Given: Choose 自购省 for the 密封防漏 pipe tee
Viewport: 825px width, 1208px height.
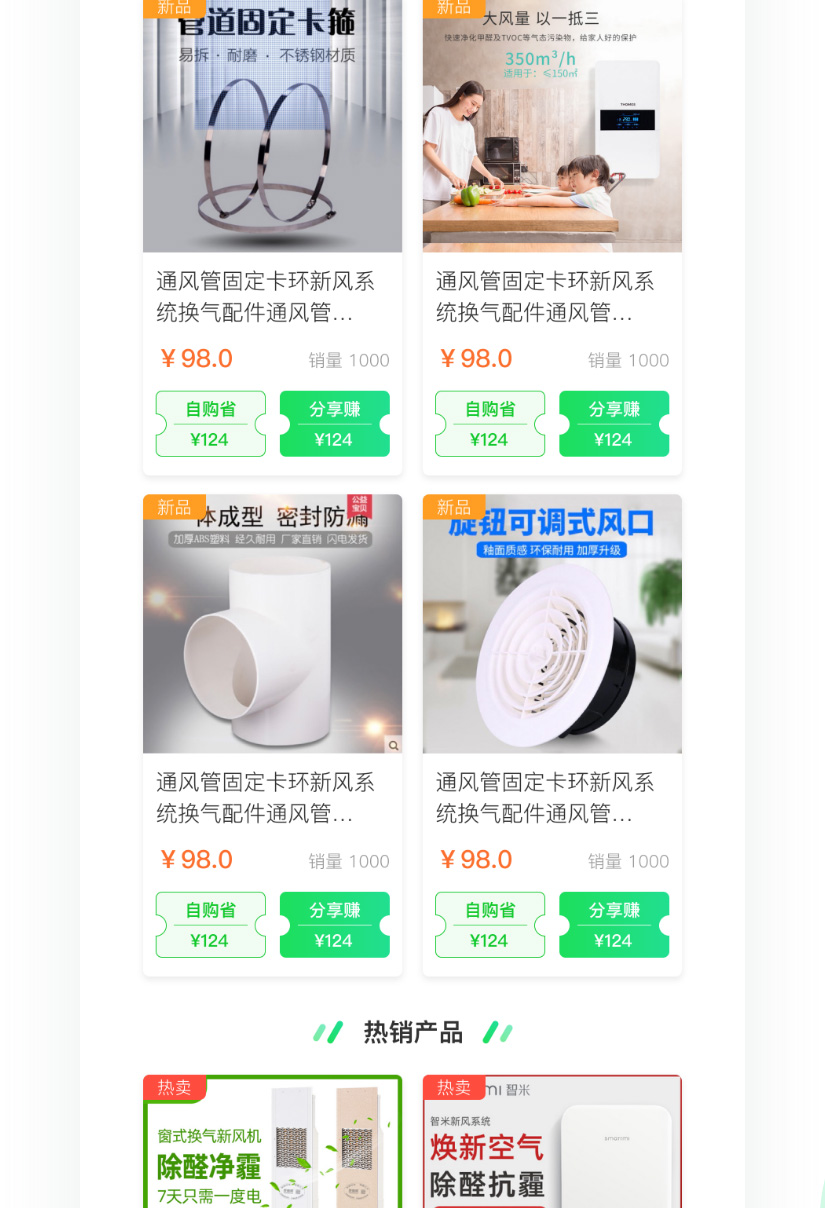Looking at the screenshot, I should pos(211,925).
